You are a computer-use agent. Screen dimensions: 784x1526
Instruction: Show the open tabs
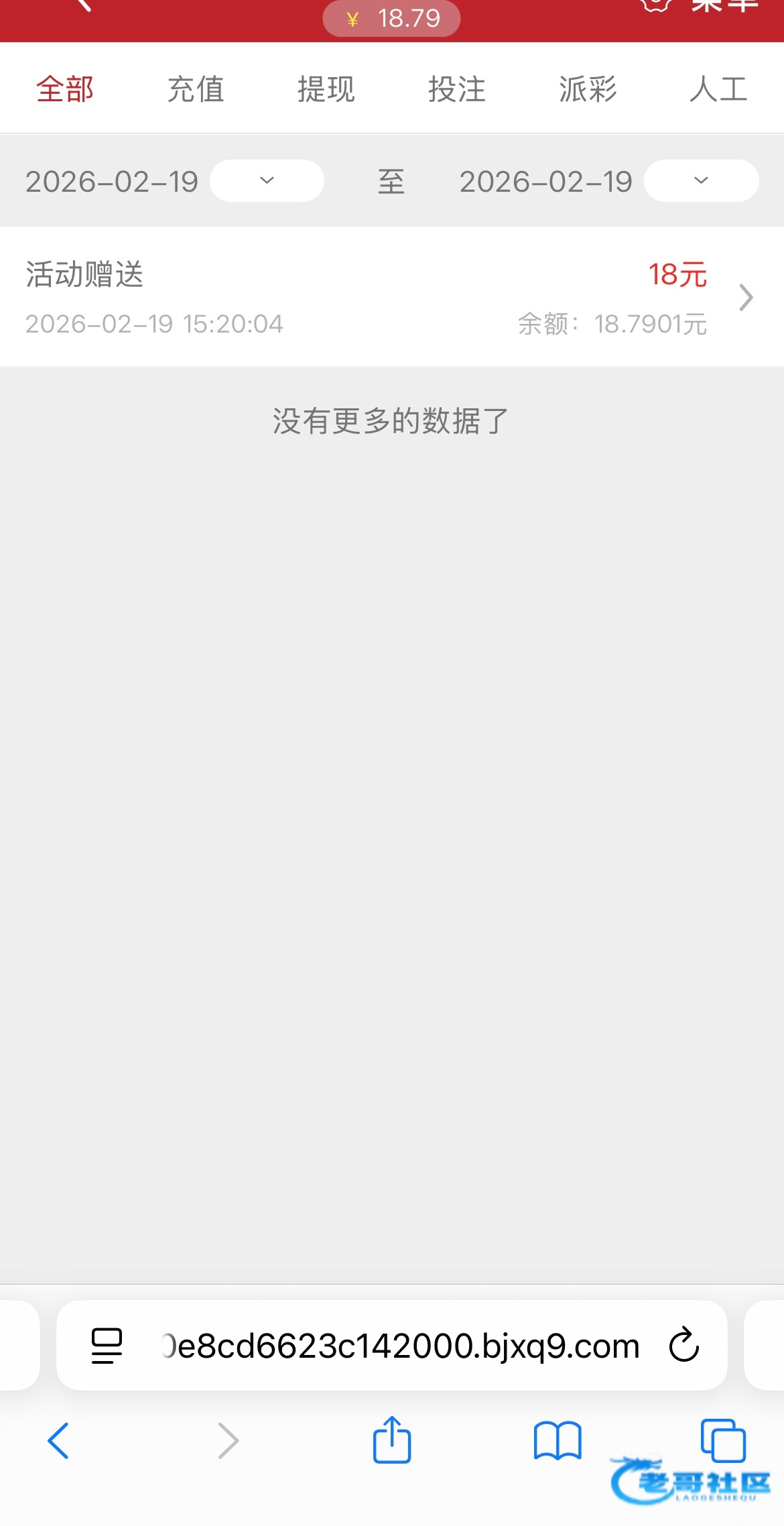tap(722, 1440)
